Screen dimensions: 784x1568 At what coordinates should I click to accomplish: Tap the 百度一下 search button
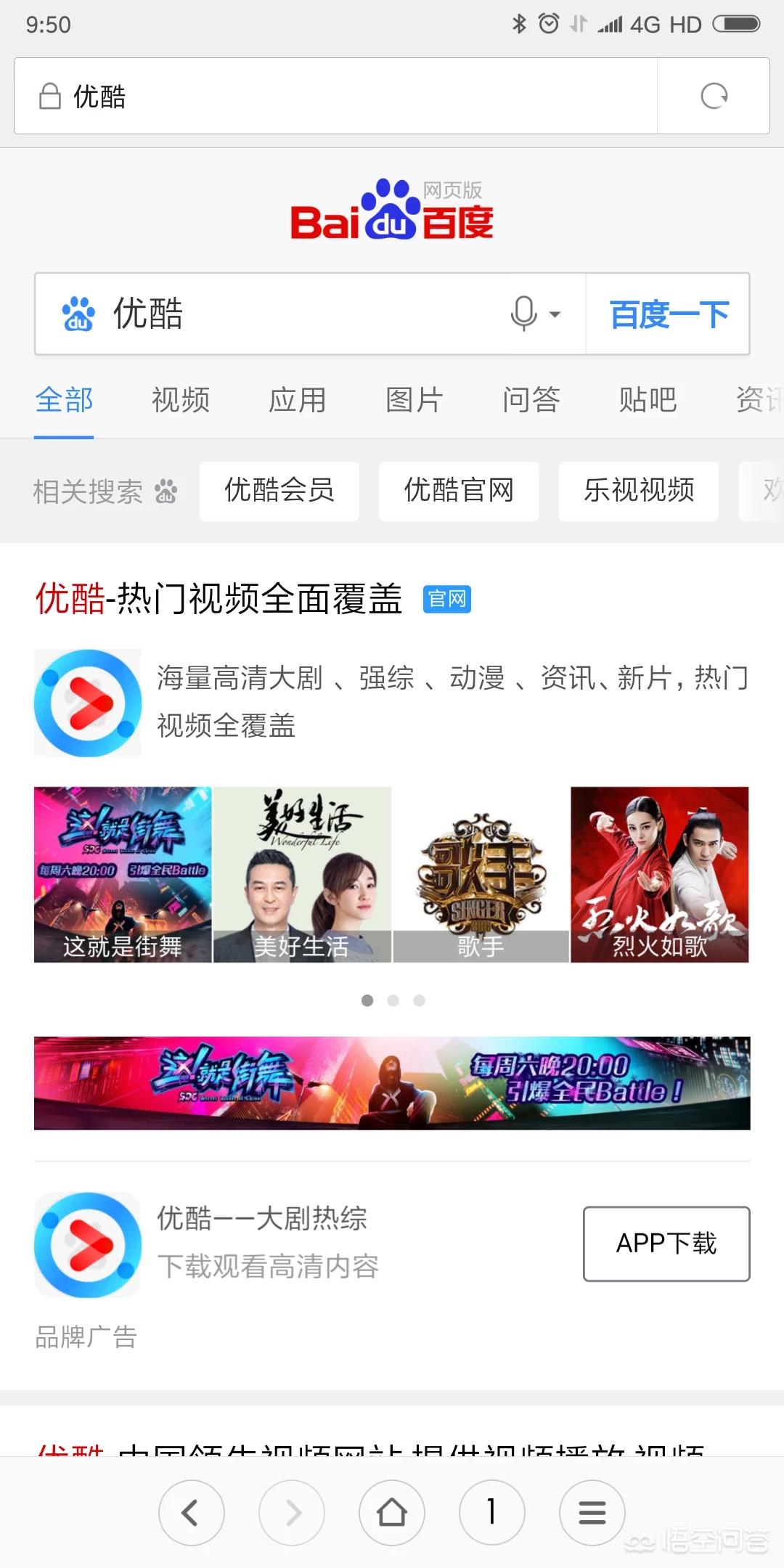(x=669, y=314)
